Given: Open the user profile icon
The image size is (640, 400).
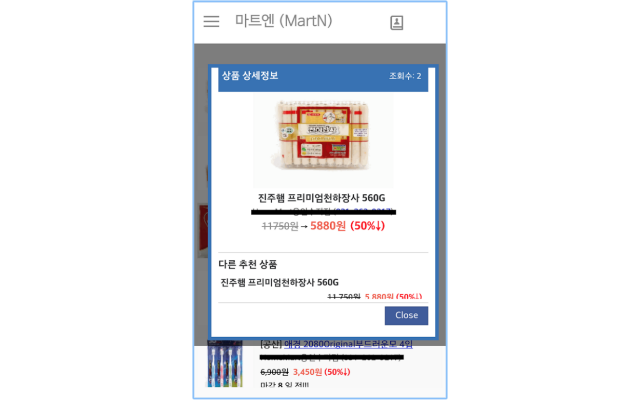Looking at the screenshot, I should tap(397, 22).
